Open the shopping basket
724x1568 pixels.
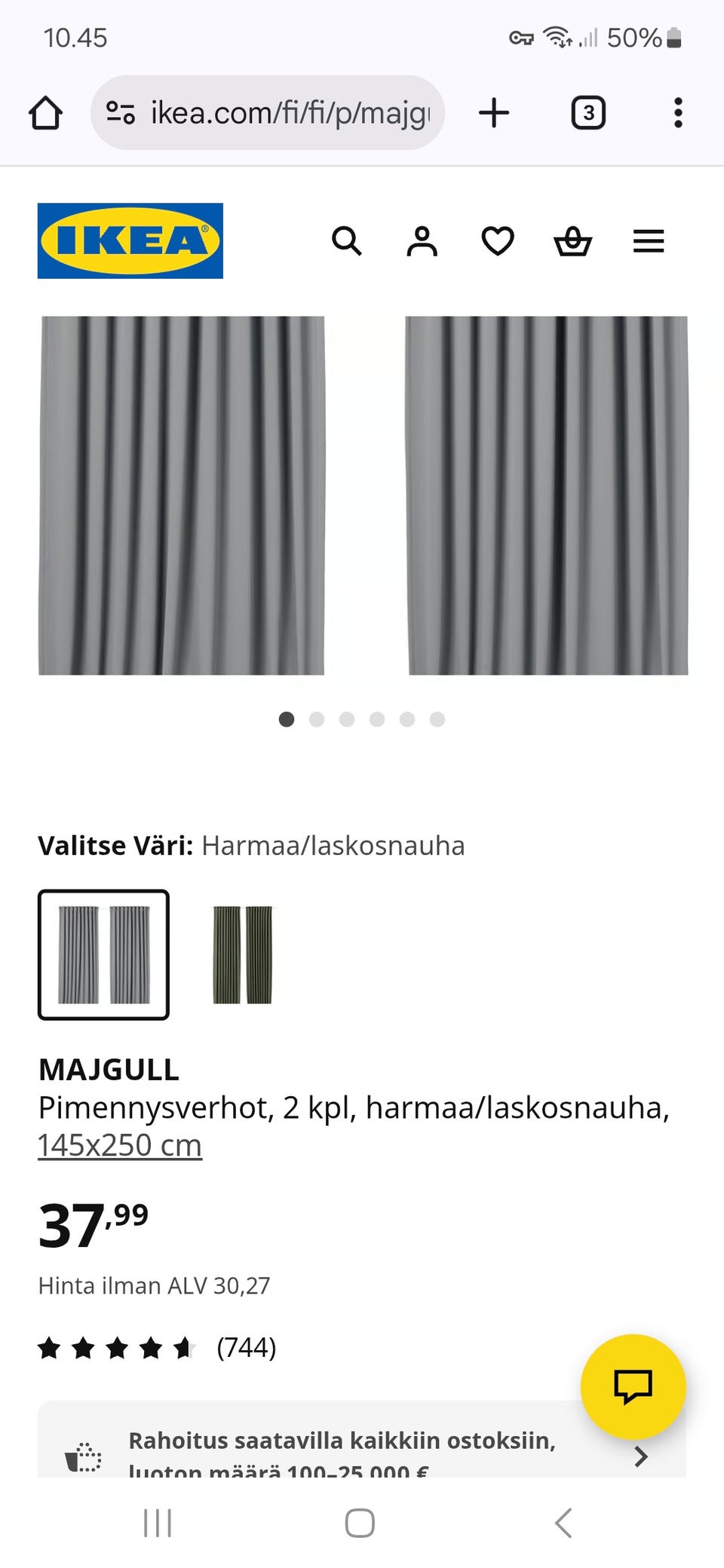[x=573, y=241]
